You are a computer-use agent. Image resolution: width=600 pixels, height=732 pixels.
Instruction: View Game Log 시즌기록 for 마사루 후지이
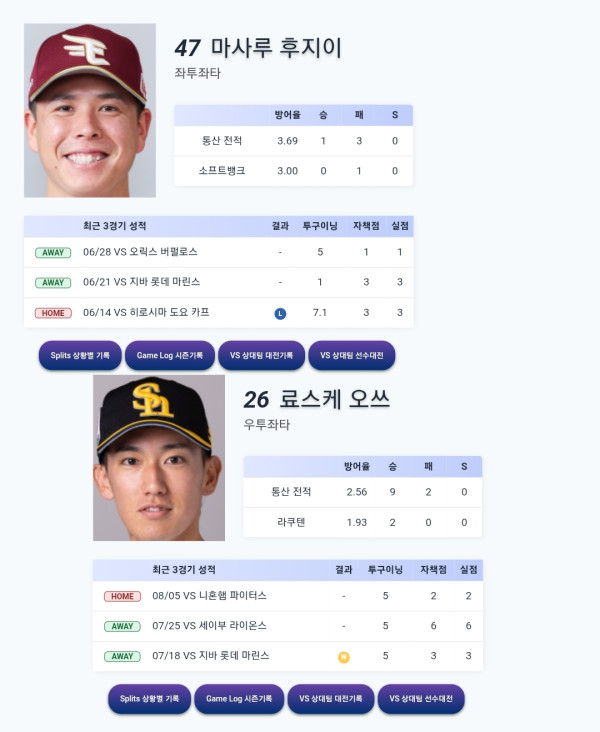(169, 355)
